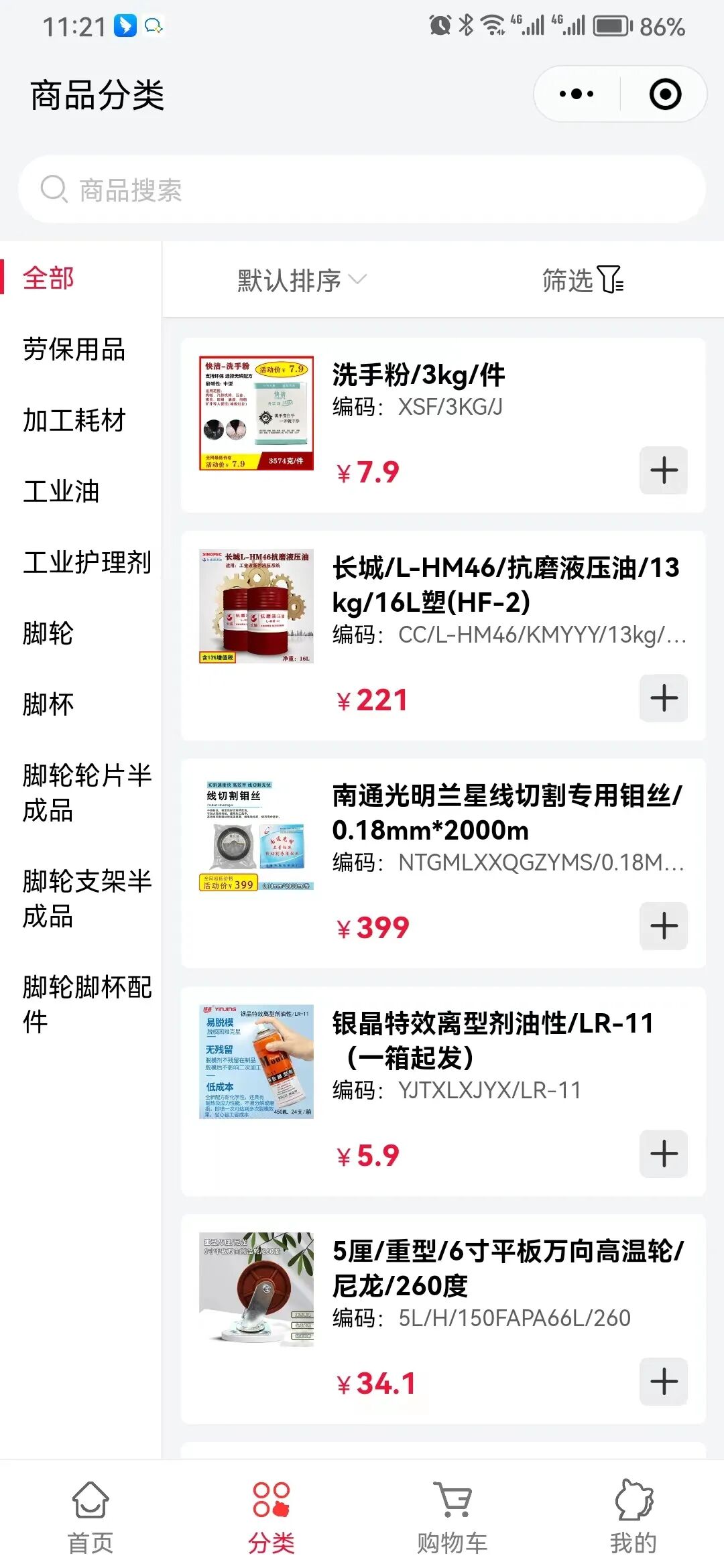Switch to the 工业油 category
This screenshot has width=724, height=1568.
(61, 492)
